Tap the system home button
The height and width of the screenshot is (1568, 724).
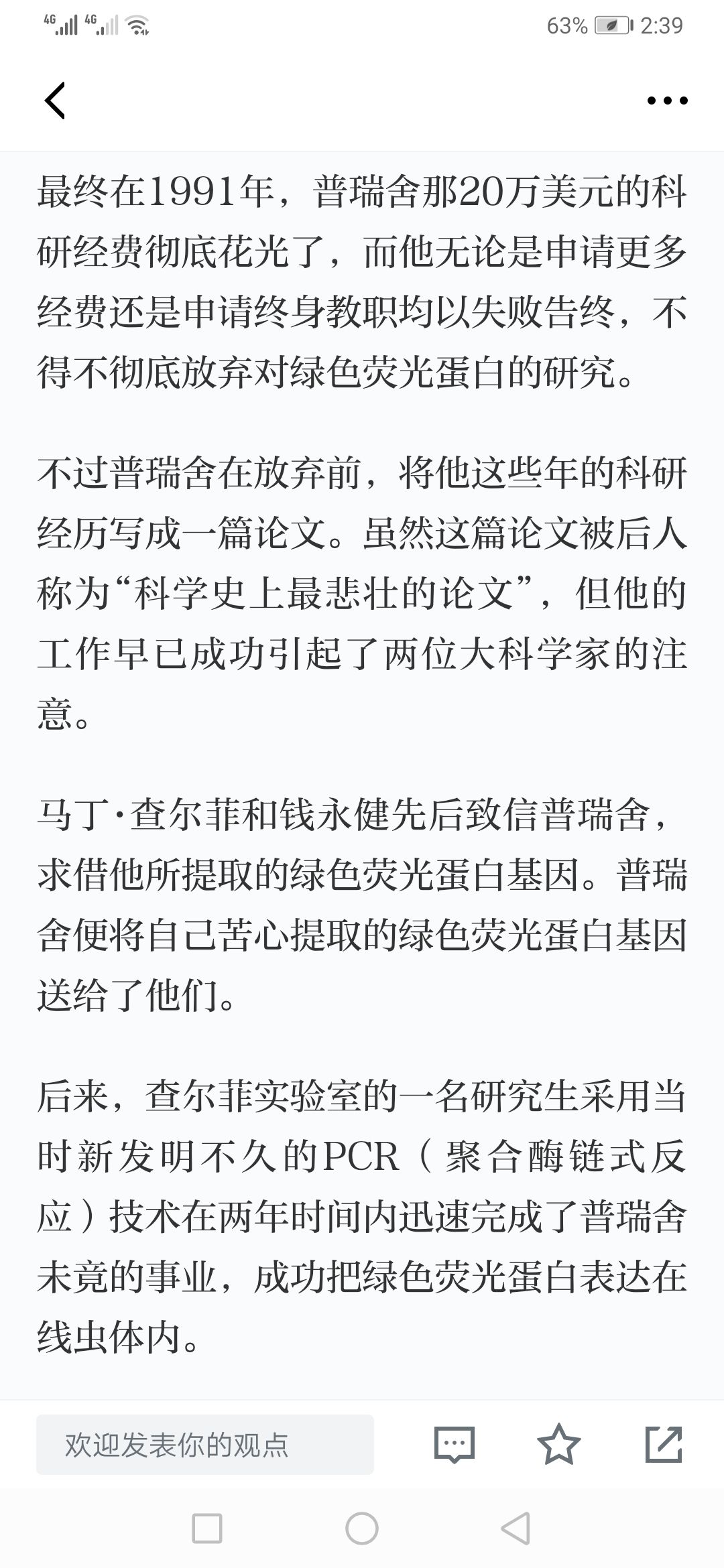coord(362,1528)
